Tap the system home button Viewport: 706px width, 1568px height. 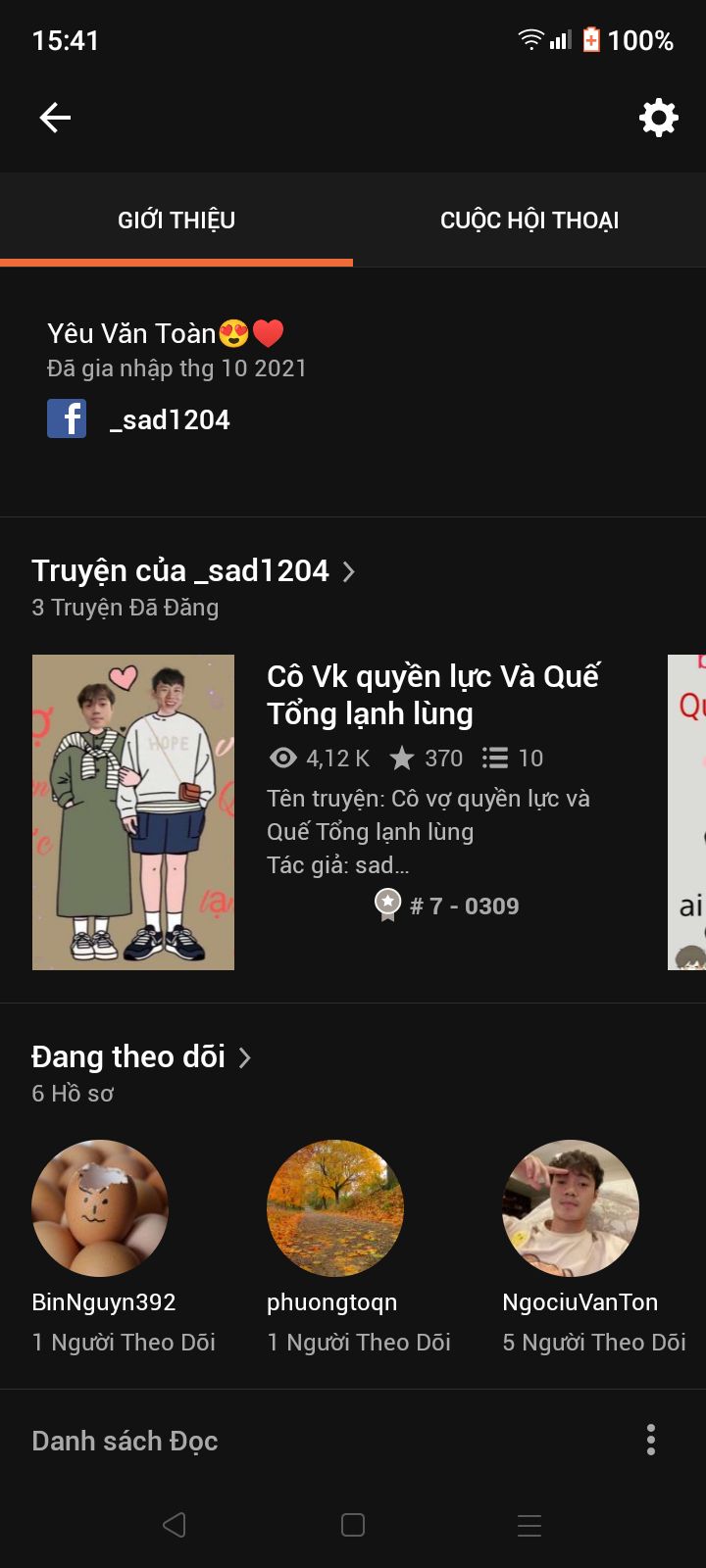pos(353,1525)
